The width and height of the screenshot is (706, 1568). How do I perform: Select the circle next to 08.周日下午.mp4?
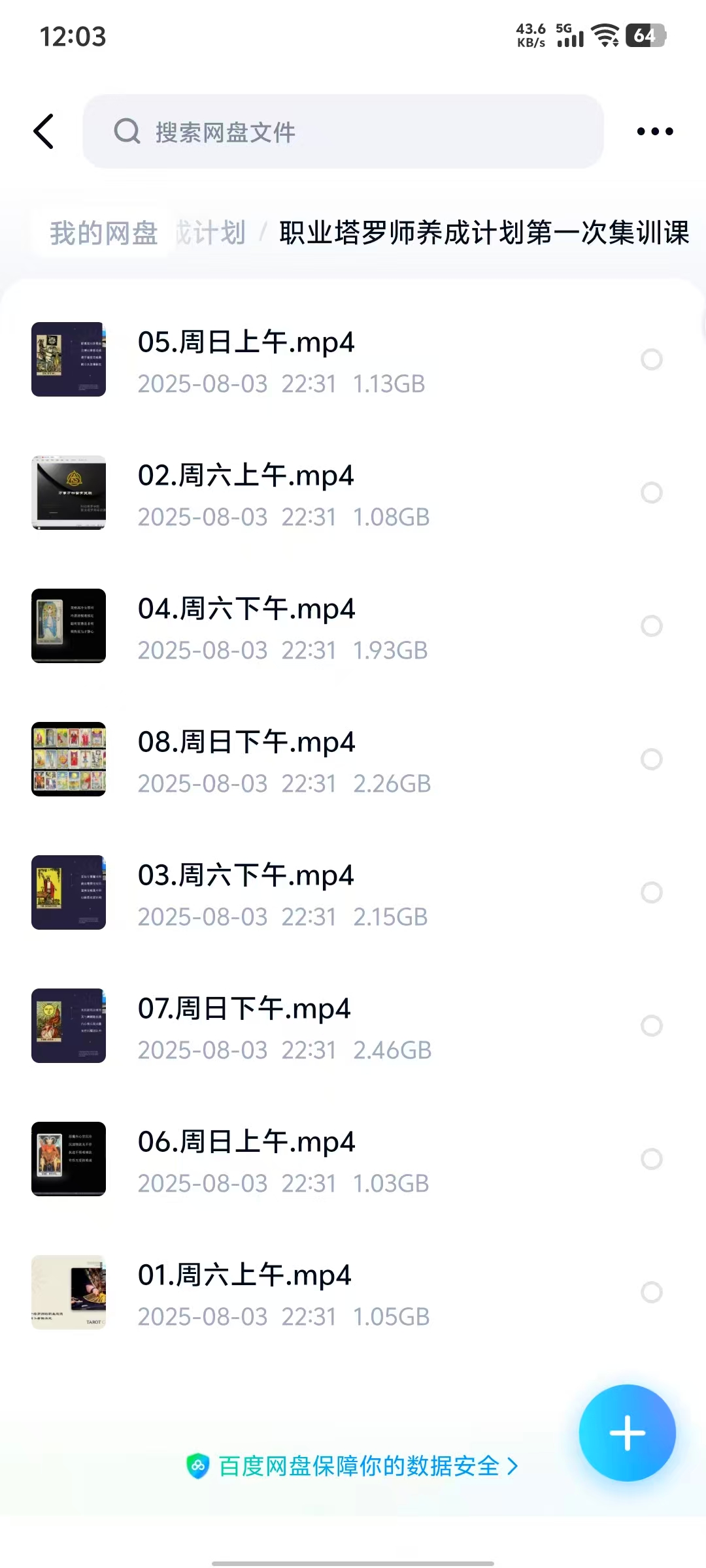pos(652,759)
